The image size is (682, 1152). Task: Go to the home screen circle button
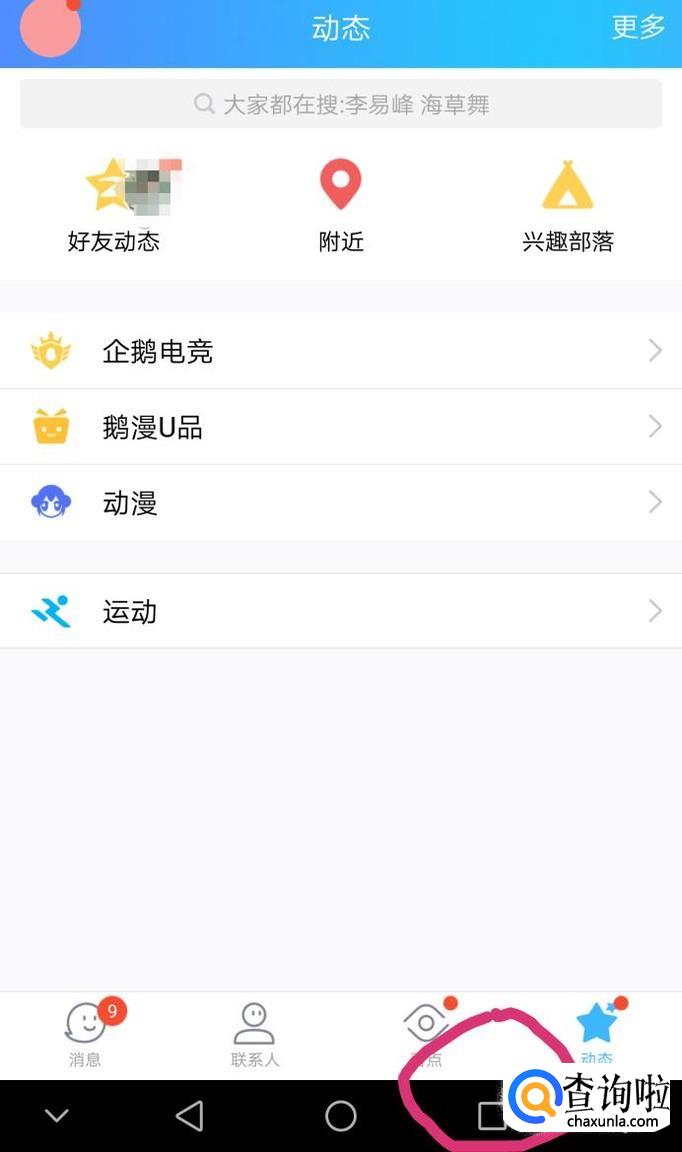[x=341, y=1116]
